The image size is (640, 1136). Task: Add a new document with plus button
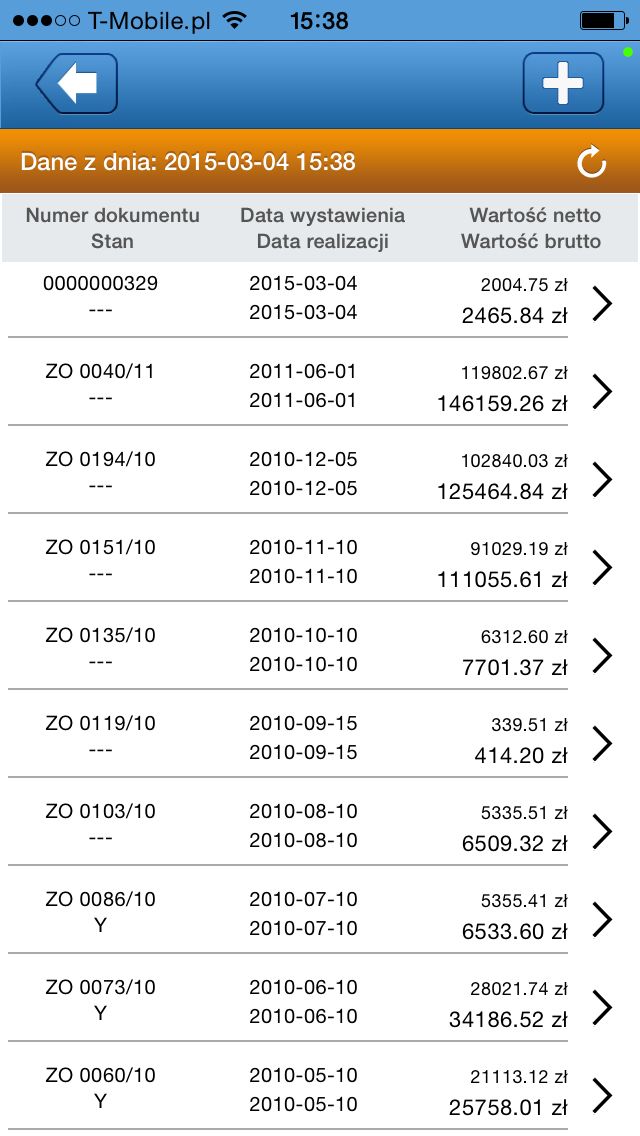(563, 83)
